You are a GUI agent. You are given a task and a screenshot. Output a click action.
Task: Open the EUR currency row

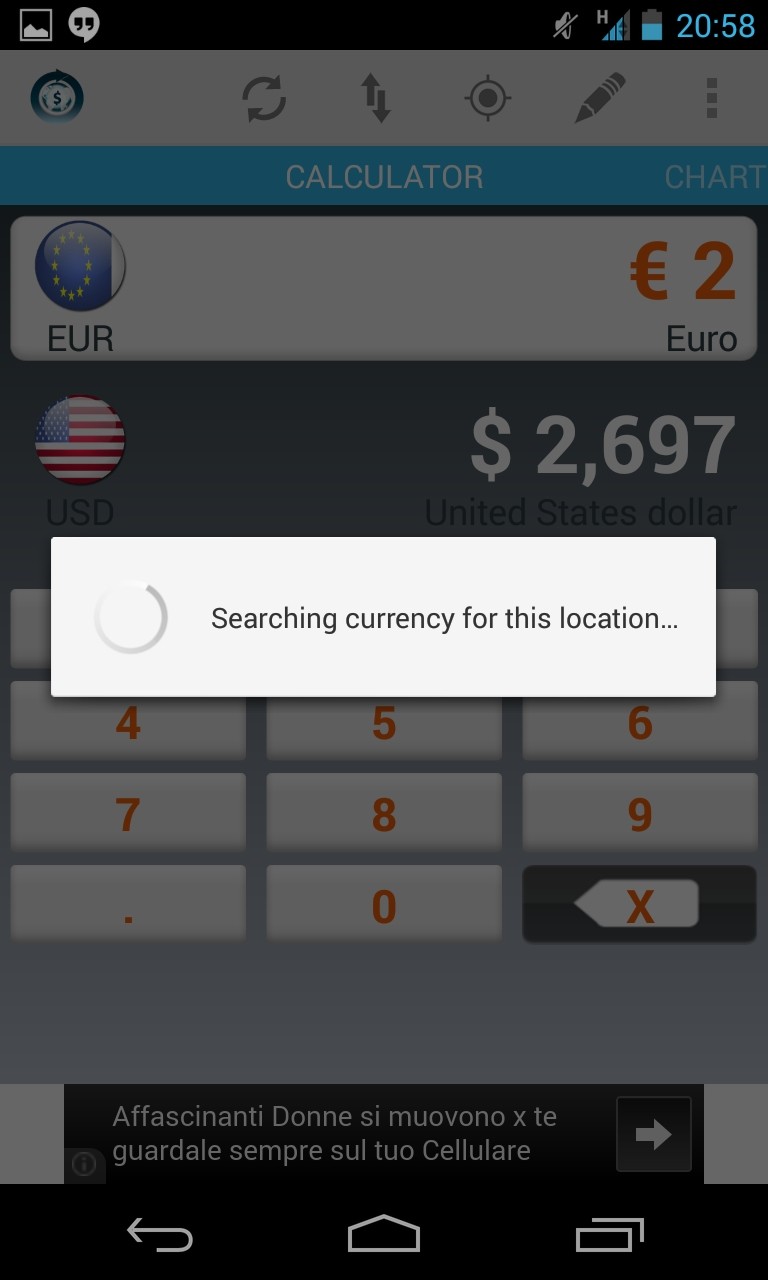coord(384,288)
